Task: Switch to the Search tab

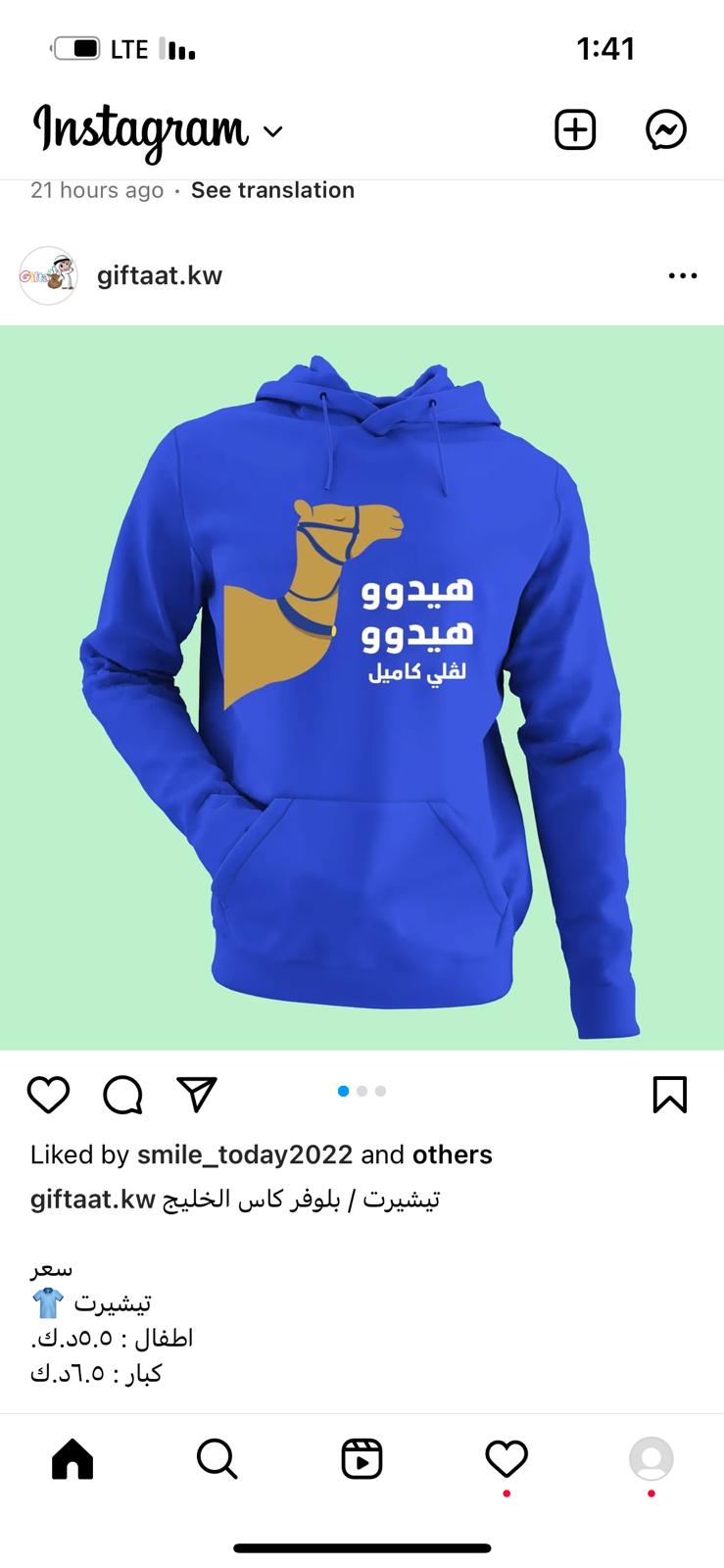Action: [x=217, y=1459]
